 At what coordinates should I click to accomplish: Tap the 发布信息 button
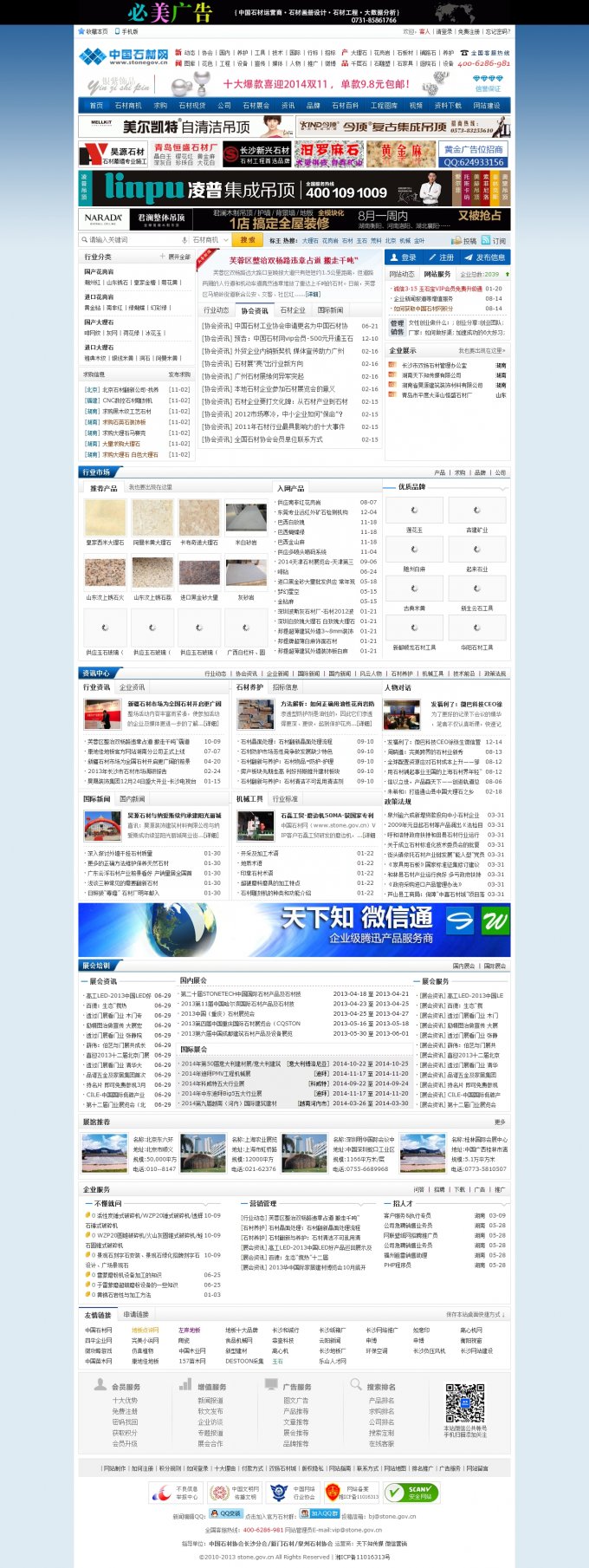pyautogui.click(x=485, y=257)
